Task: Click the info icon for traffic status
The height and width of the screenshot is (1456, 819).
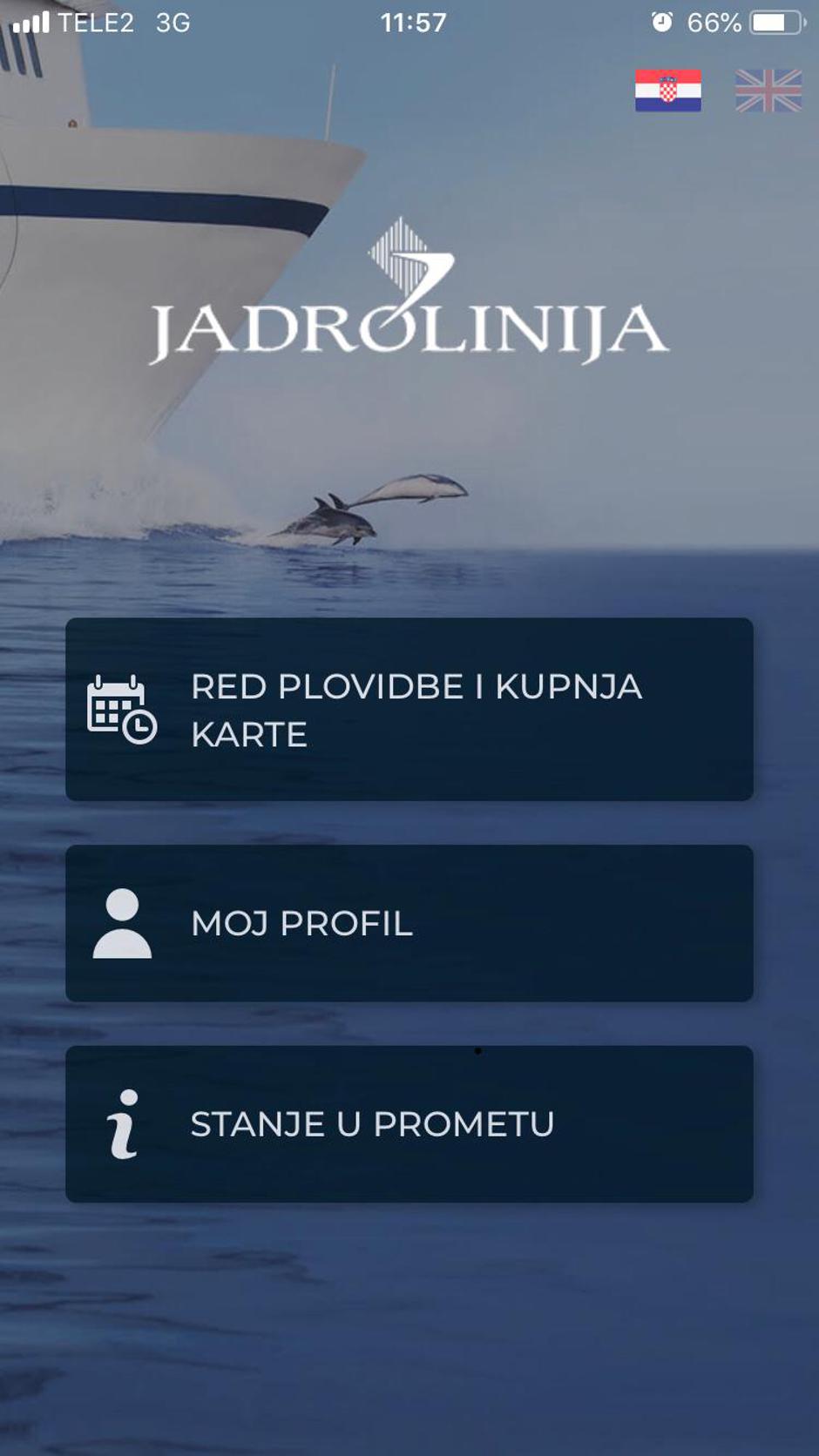Action: [x=125, y=1125]
